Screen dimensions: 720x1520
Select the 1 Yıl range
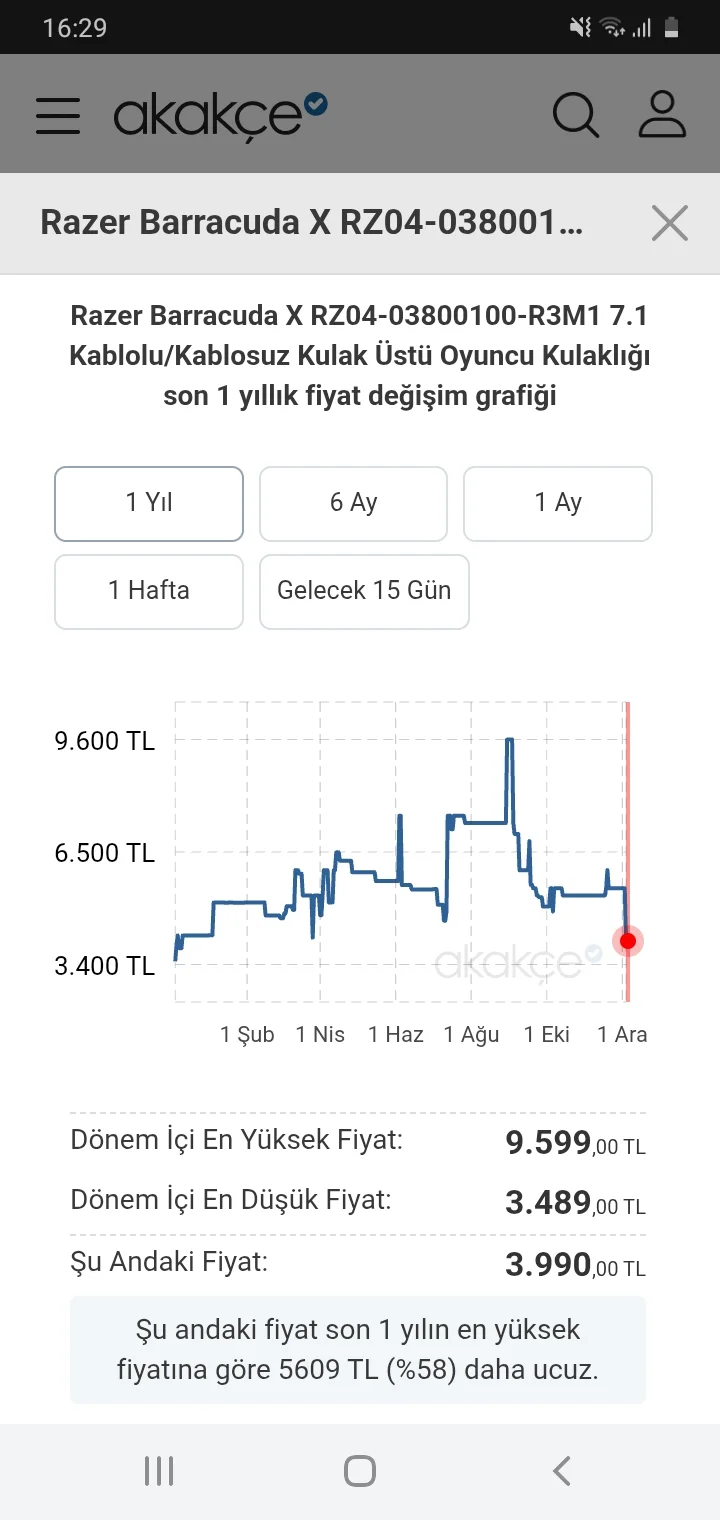click(149, 503)
